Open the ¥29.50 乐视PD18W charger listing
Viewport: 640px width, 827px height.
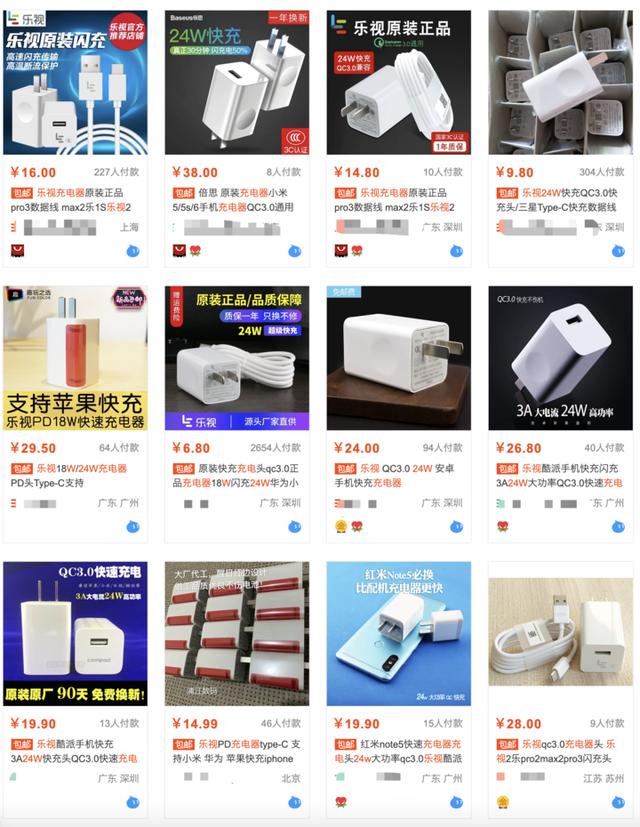pyautogui.click(x=75, y=358)
